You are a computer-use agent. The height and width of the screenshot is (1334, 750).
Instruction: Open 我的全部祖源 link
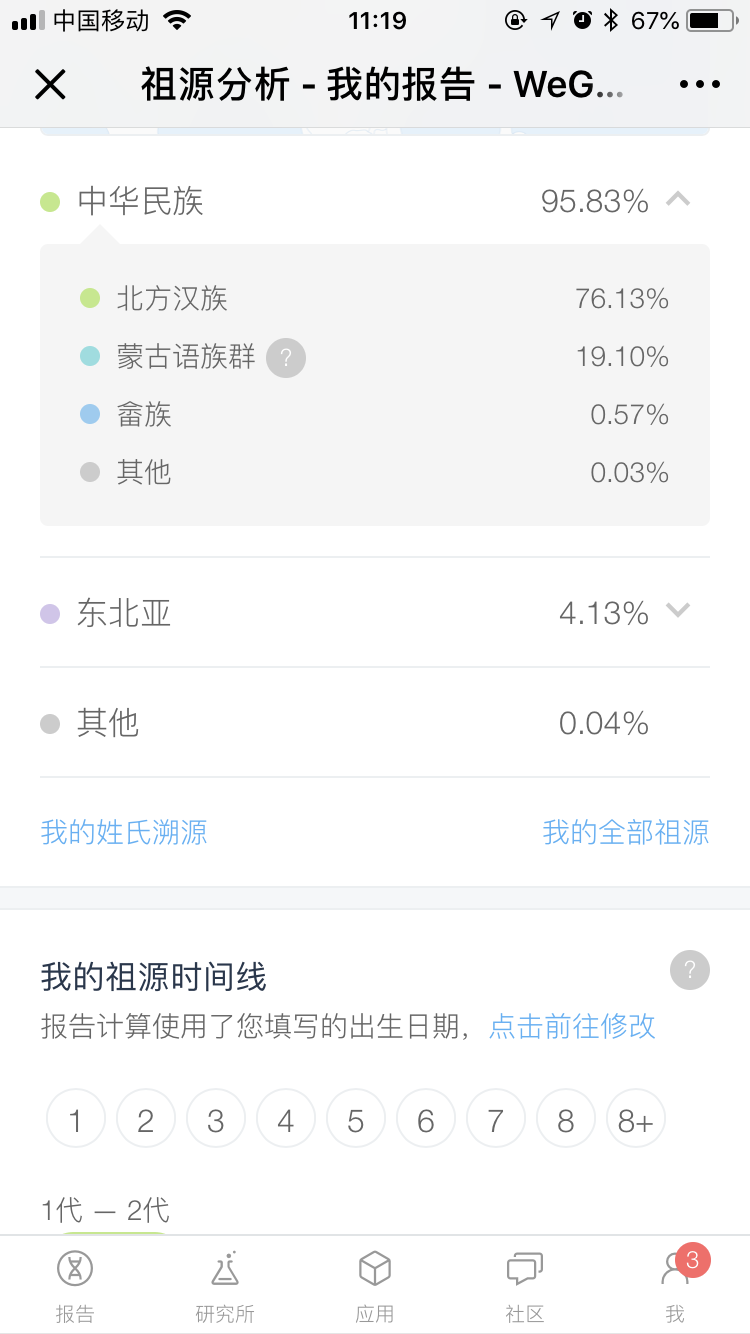pos(626,832)
